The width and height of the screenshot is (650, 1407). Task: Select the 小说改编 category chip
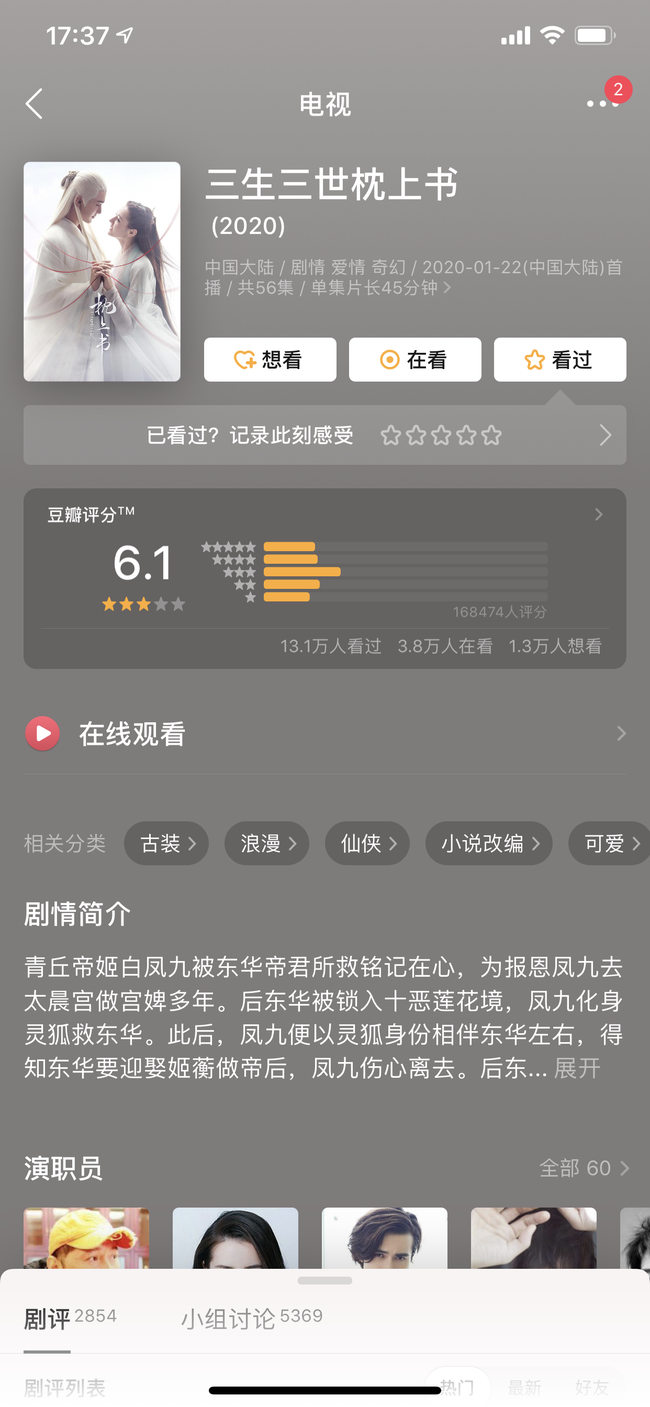(489, 843)
